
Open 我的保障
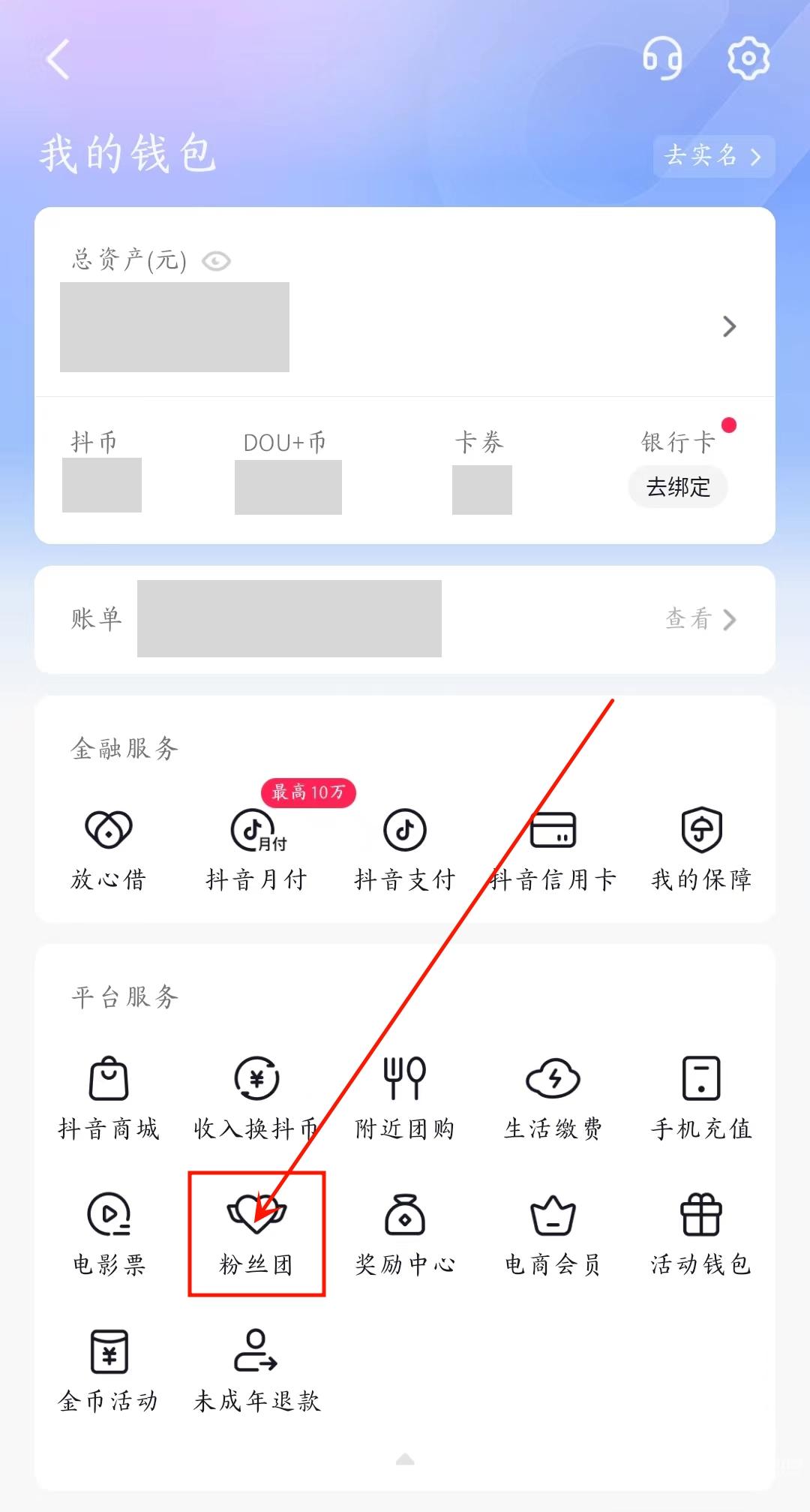pyautogui.click(x=701, y=849)
